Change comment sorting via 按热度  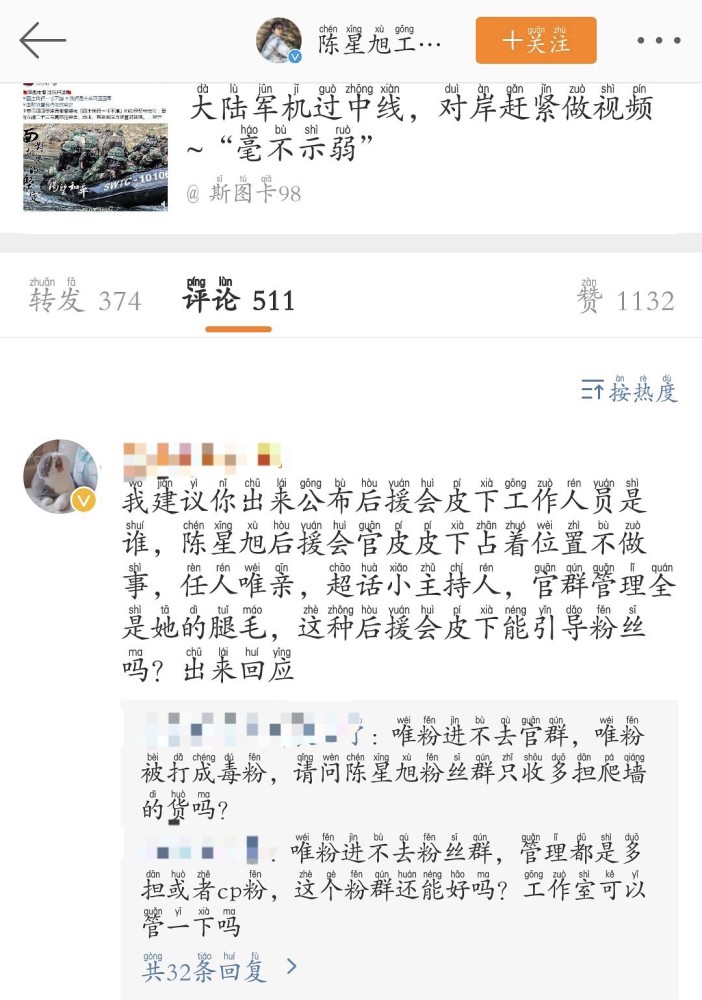click(629, 391)
